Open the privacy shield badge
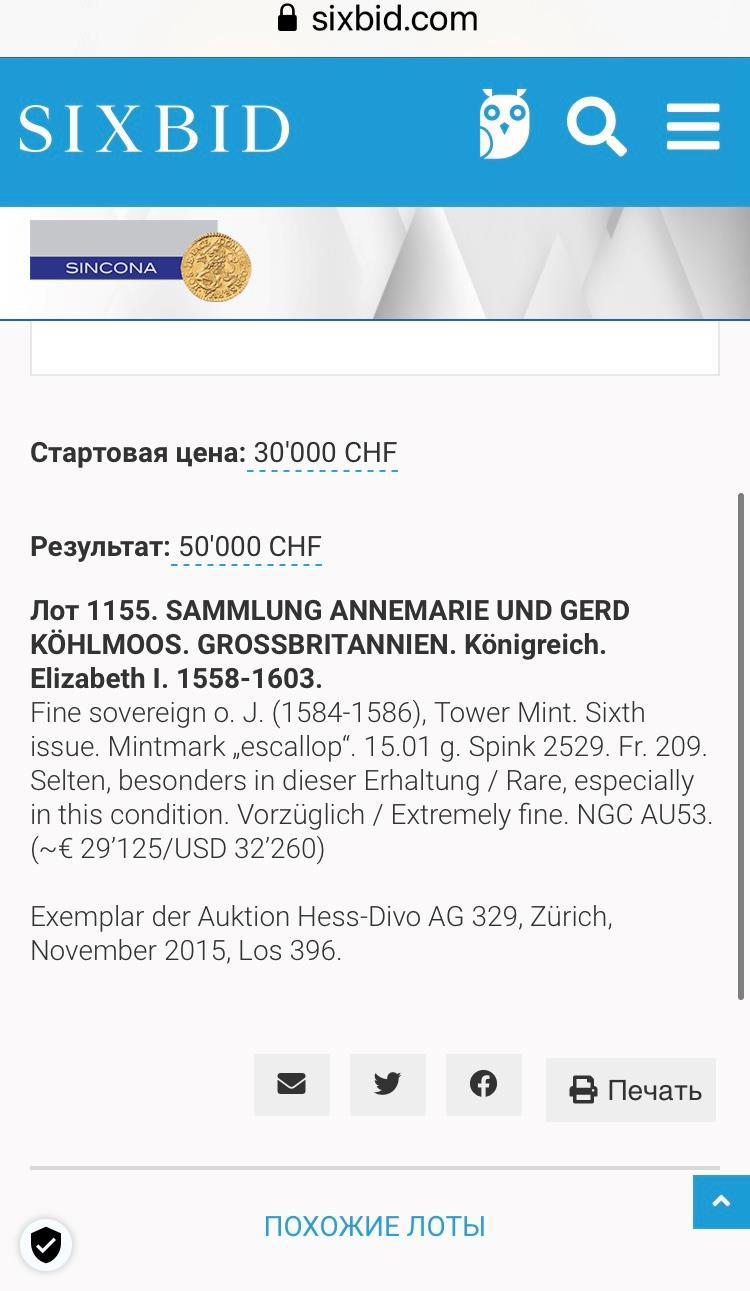This screenshot has height=1291, width=750. pos(46,1245)
